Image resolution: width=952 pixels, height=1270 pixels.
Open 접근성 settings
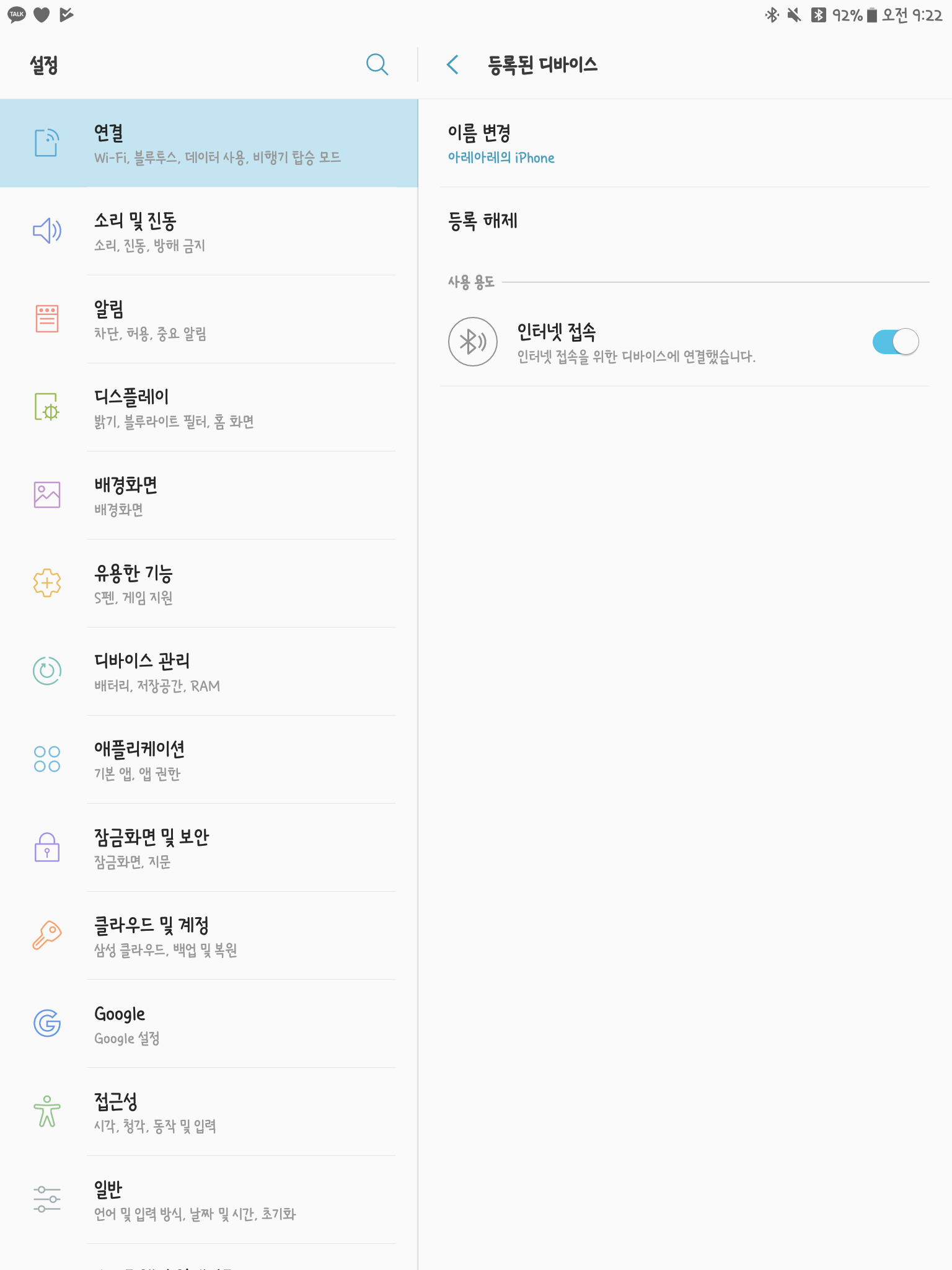209,1112
